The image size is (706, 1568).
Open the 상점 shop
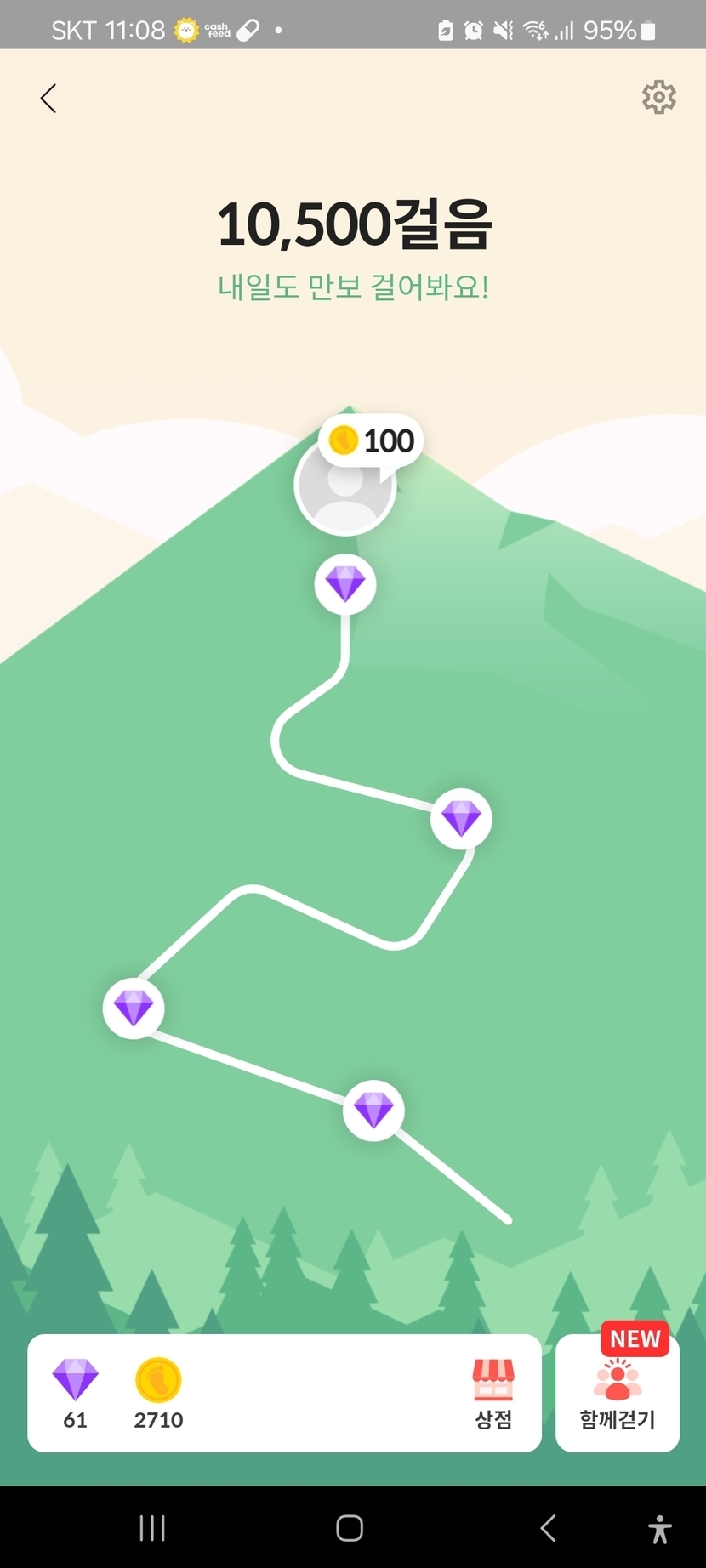493,1393
